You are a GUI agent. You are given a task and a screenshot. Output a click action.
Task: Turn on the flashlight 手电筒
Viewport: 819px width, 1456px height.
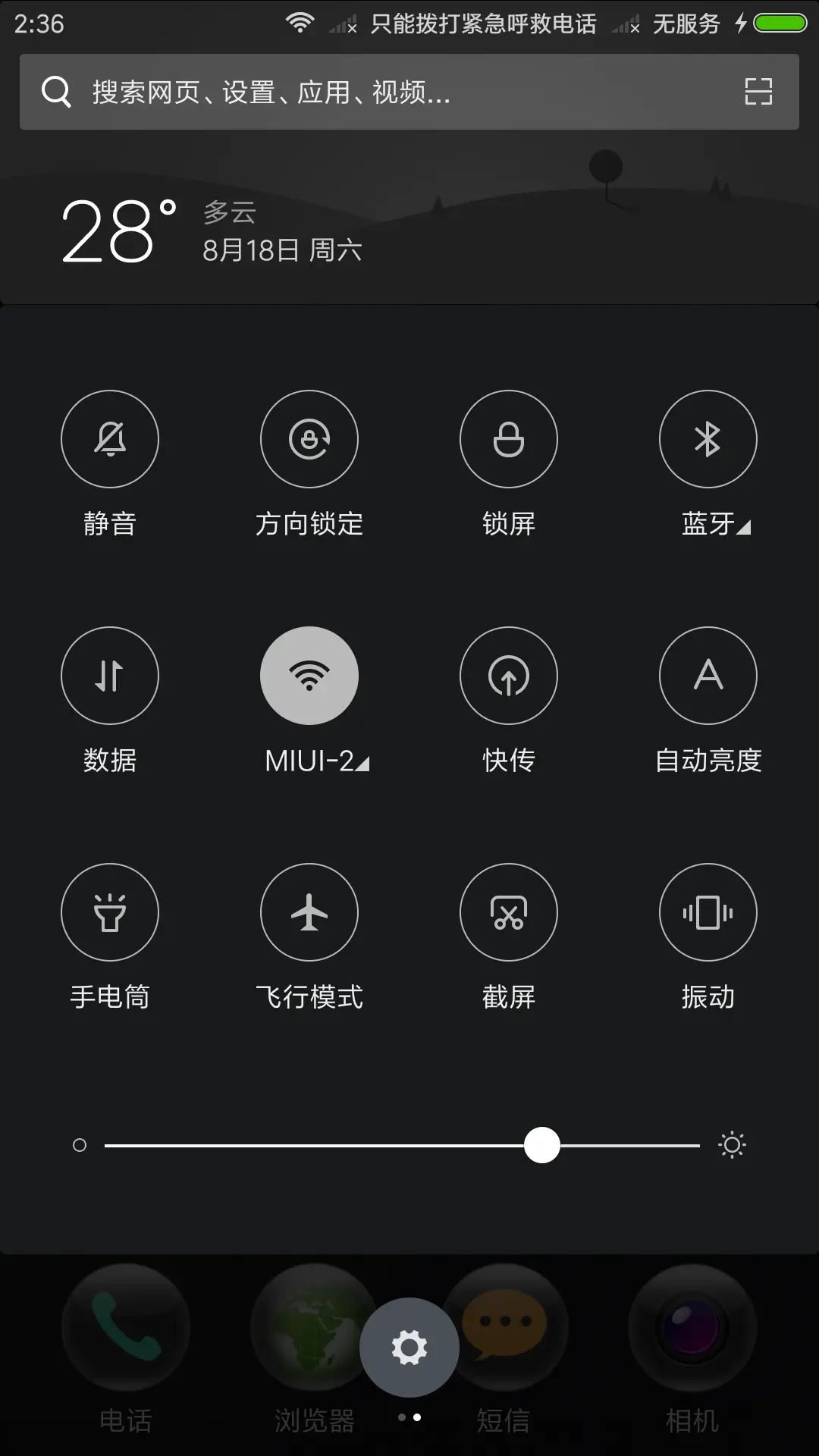tap(109, 912)
